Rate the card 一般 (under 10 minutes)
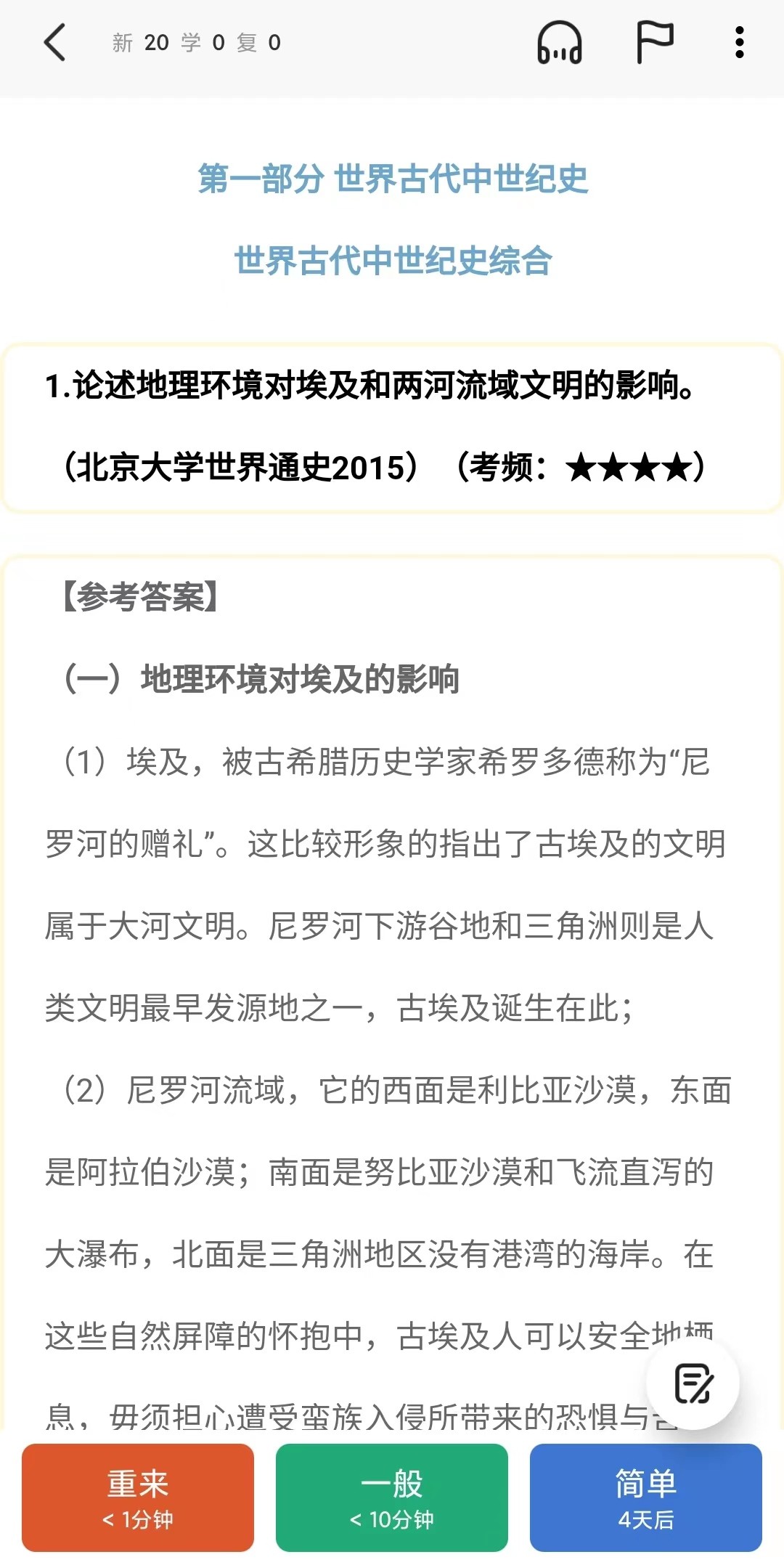The height and width of the screenshot is (1565, 784). [392, 1497]
